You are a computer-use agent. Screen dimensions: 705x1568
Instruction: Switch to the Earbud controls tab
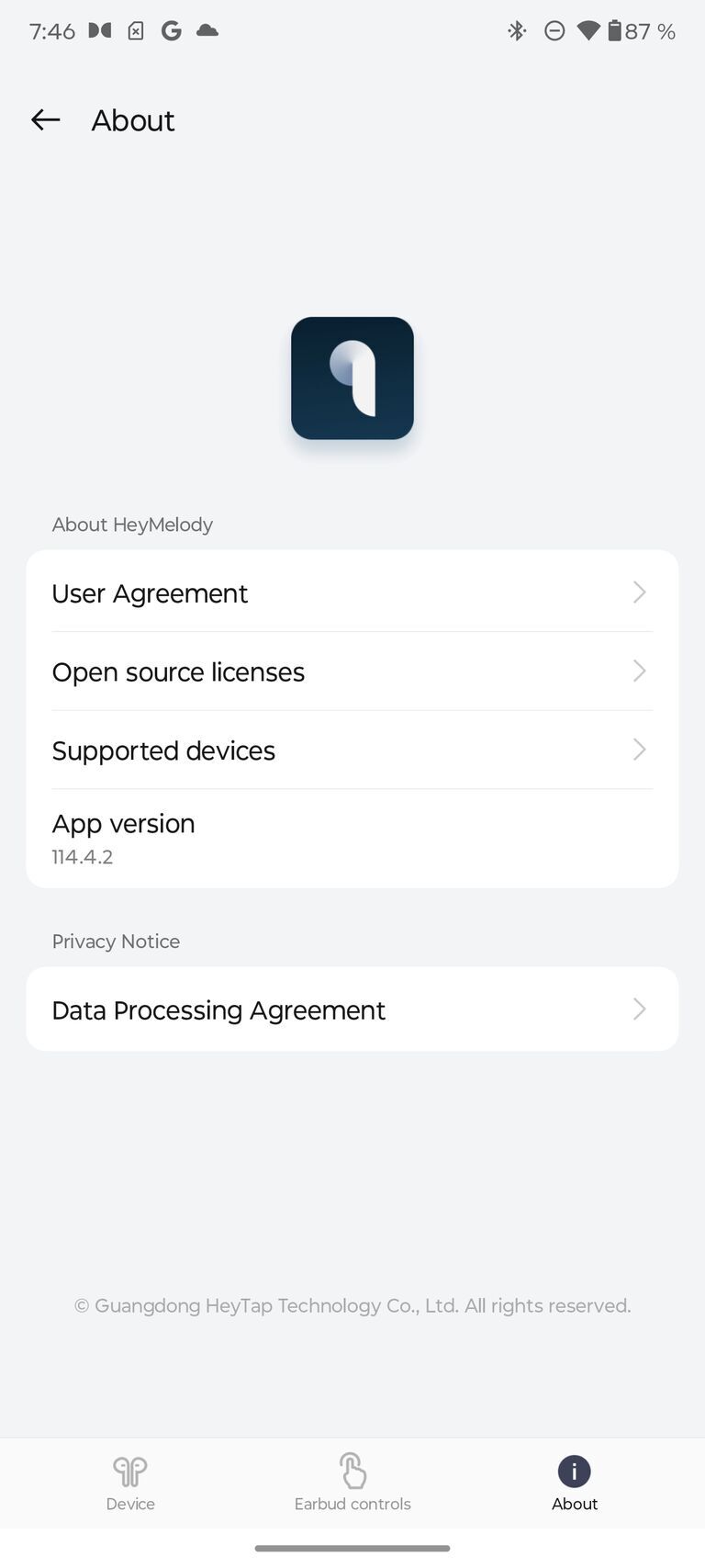click(352, 1483)
